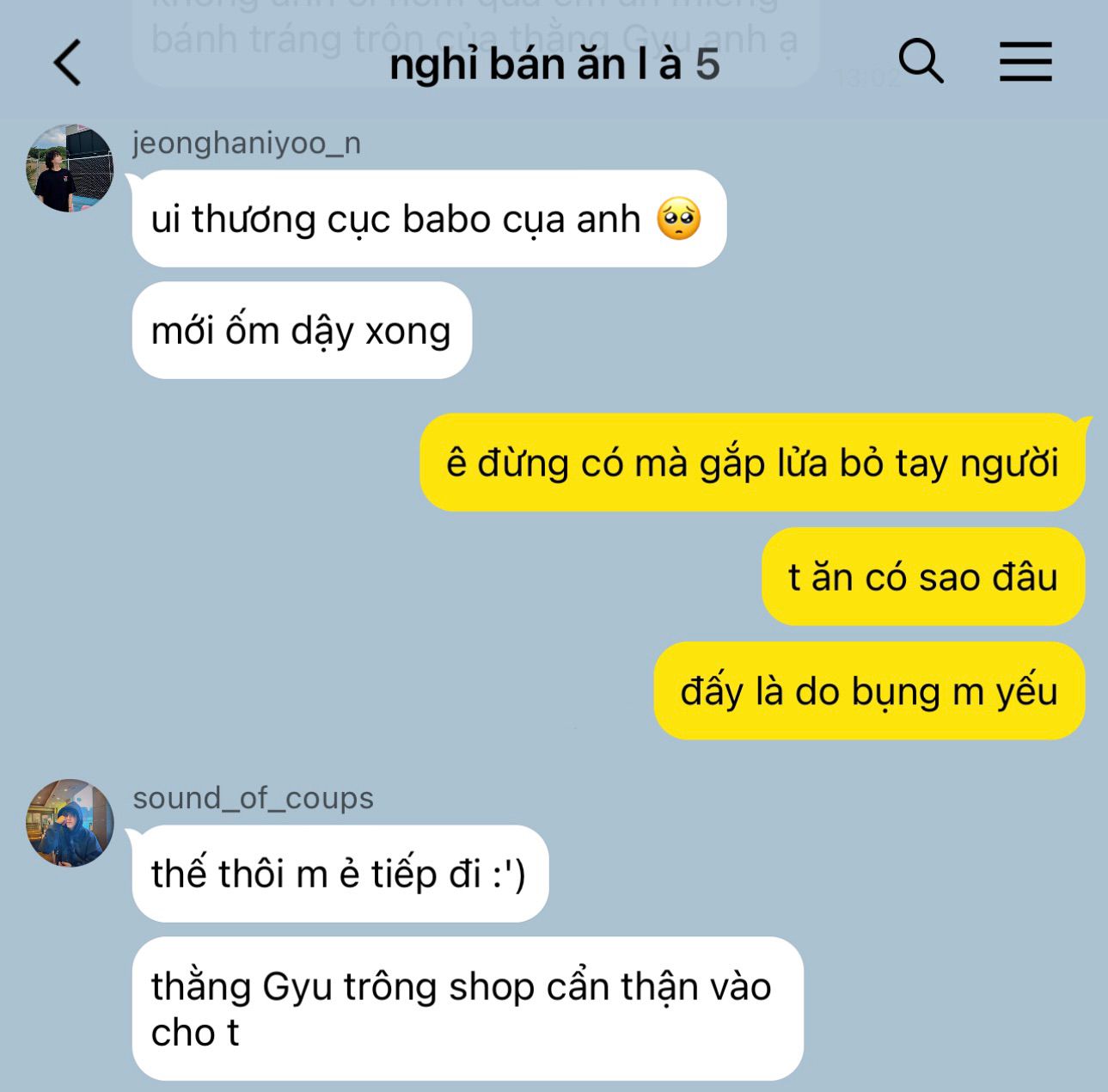The width and height of the screenshot is (1108, 1092).
Task: Open sound_of_coups' profile avatar
Action: (x=70, y=823)
